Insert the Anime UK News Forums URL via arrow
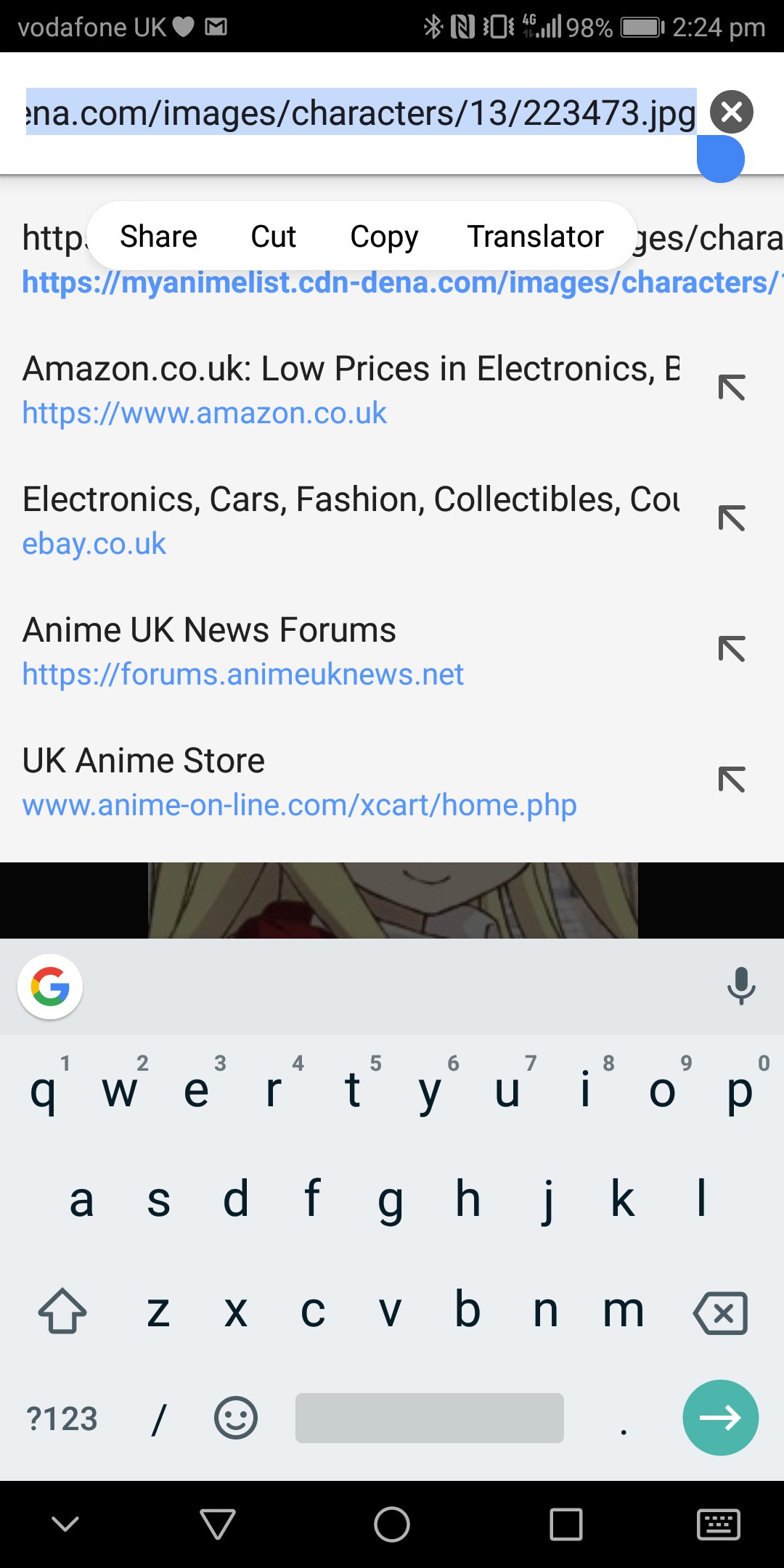This screenshot has height=1568, width=784. pyautogui.click(x=731, y=649)
